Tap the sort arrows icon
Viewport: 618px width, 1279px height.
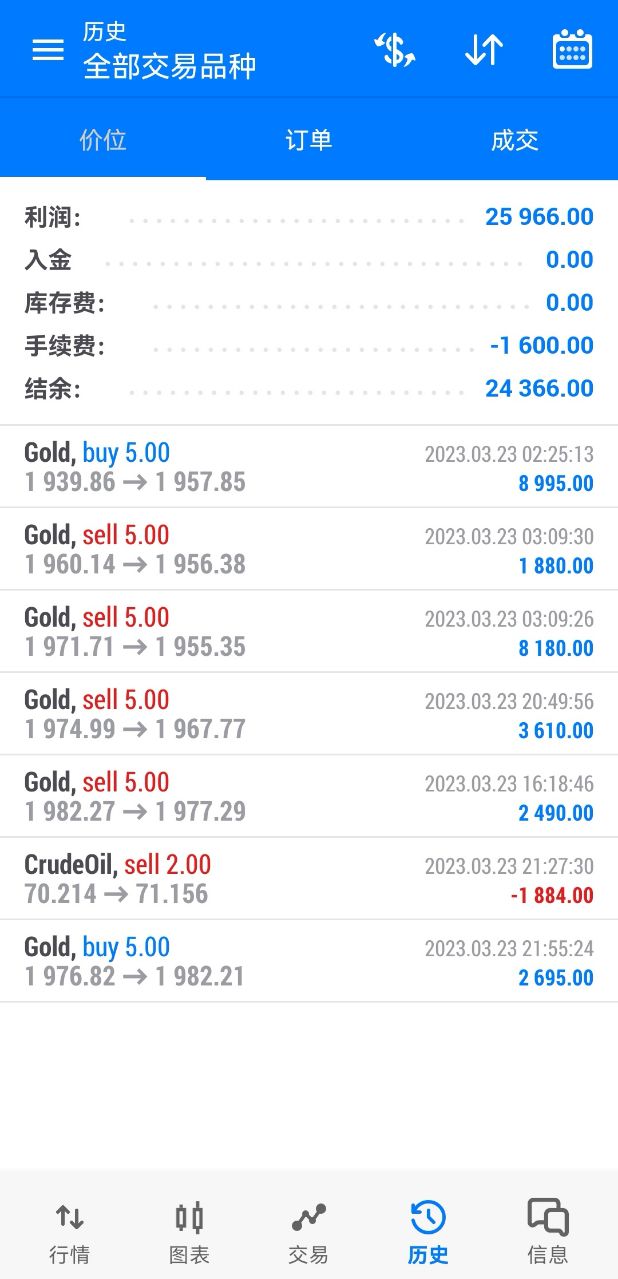pos(484,50)
